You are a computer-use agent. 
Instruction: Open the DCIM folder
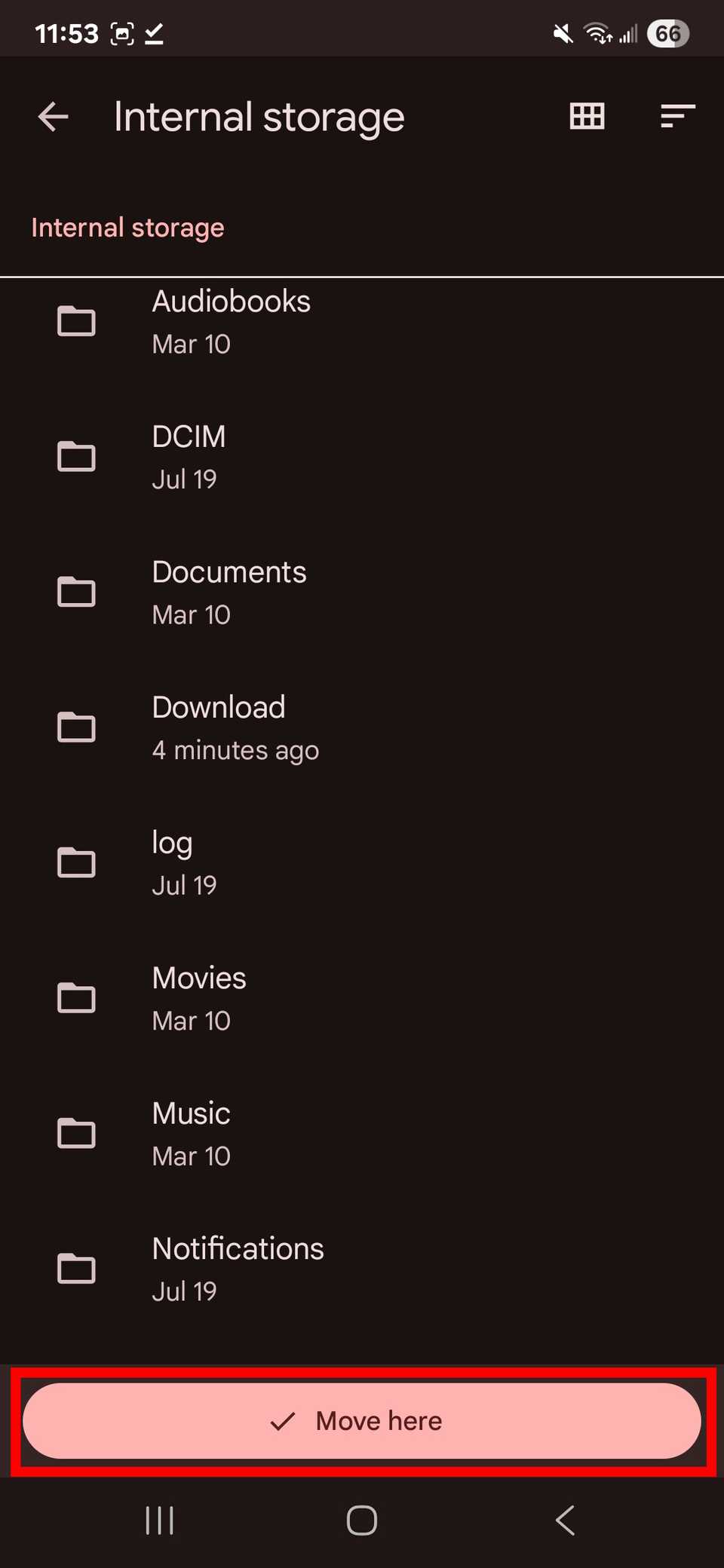pyautogui.click(x=189, y=457)
